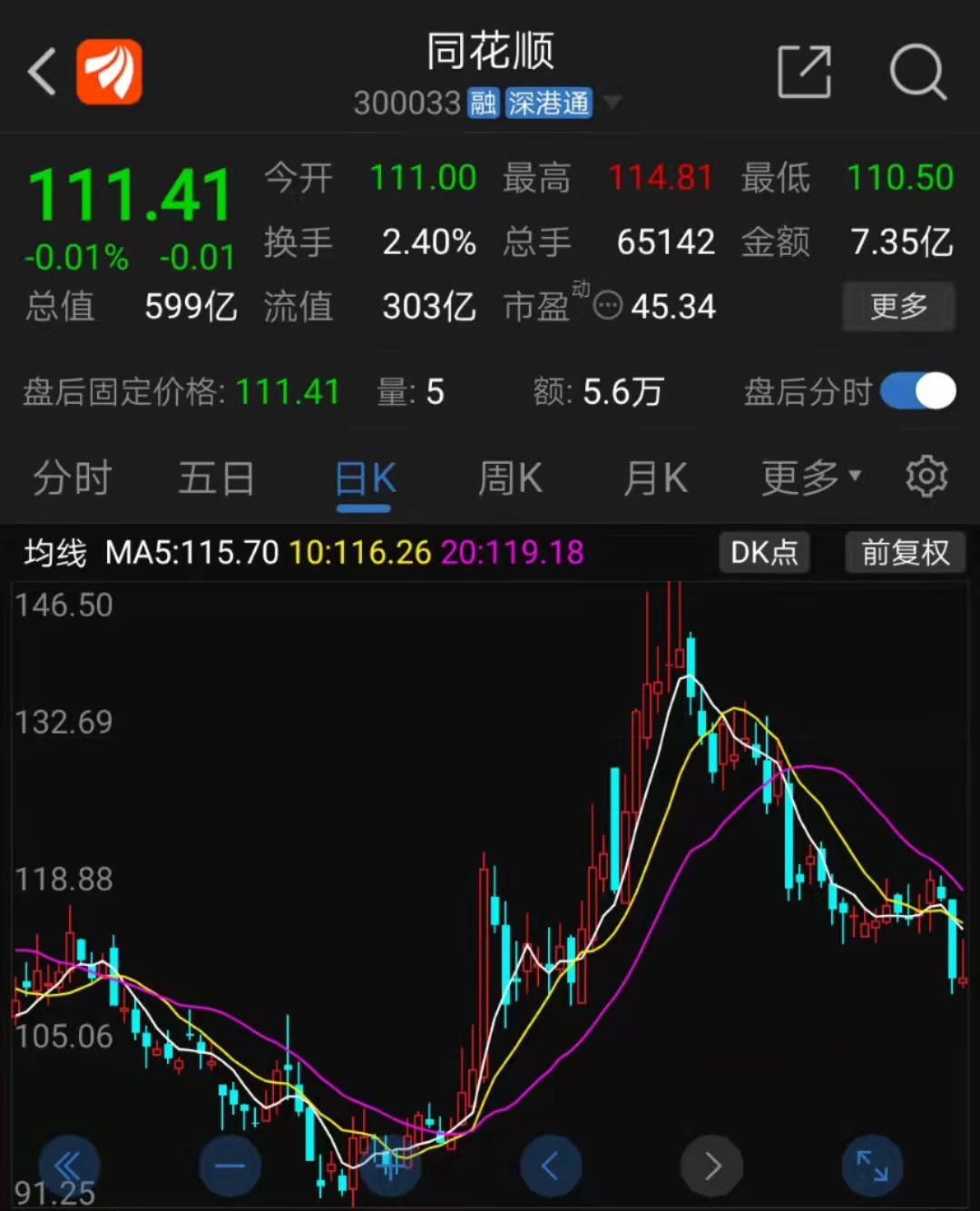Tap the fullscreen expand icon on the chart
This screenshot has height=1211, width=980.
pos(872,1166)
